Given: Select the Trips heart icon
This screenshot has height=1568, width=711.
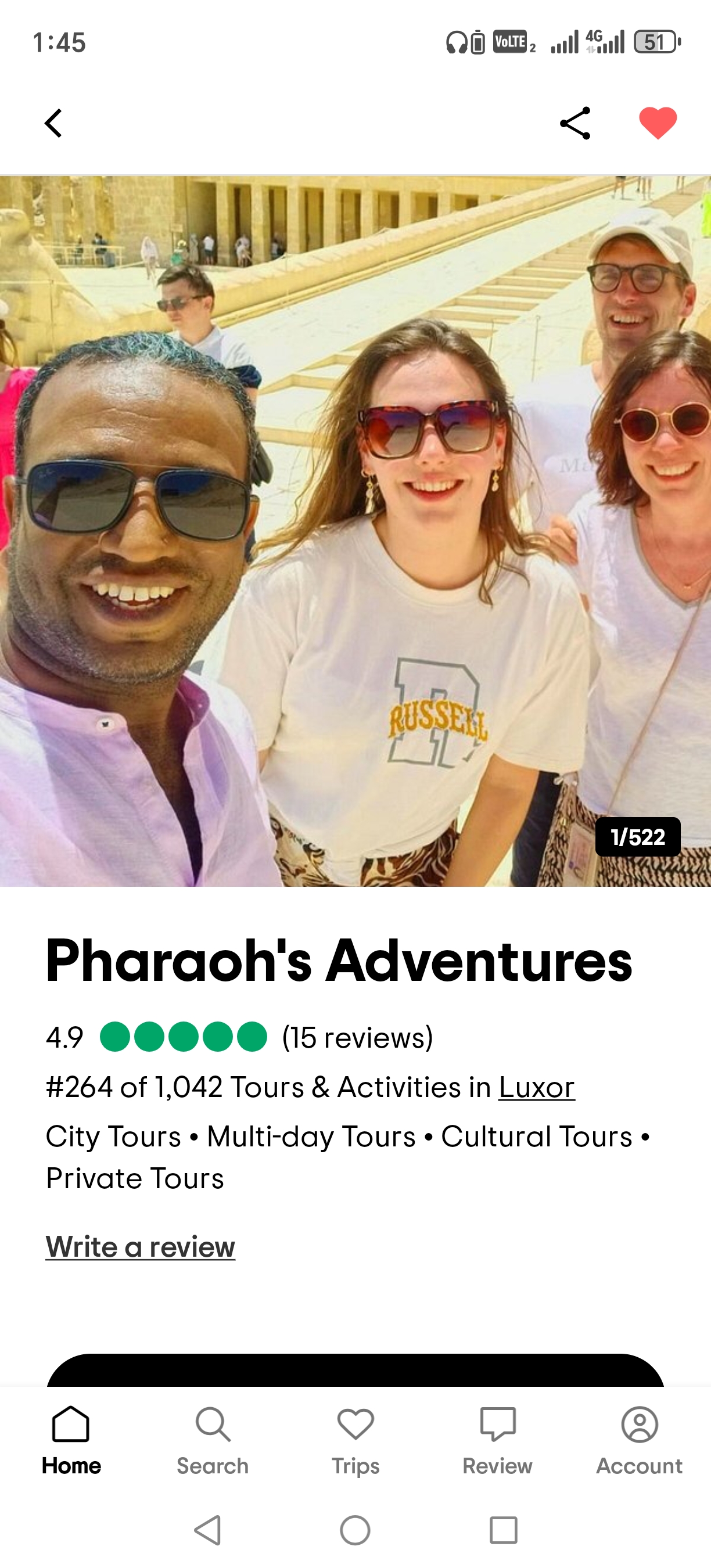Looking at the screenshot, I should coord(355,1424).
